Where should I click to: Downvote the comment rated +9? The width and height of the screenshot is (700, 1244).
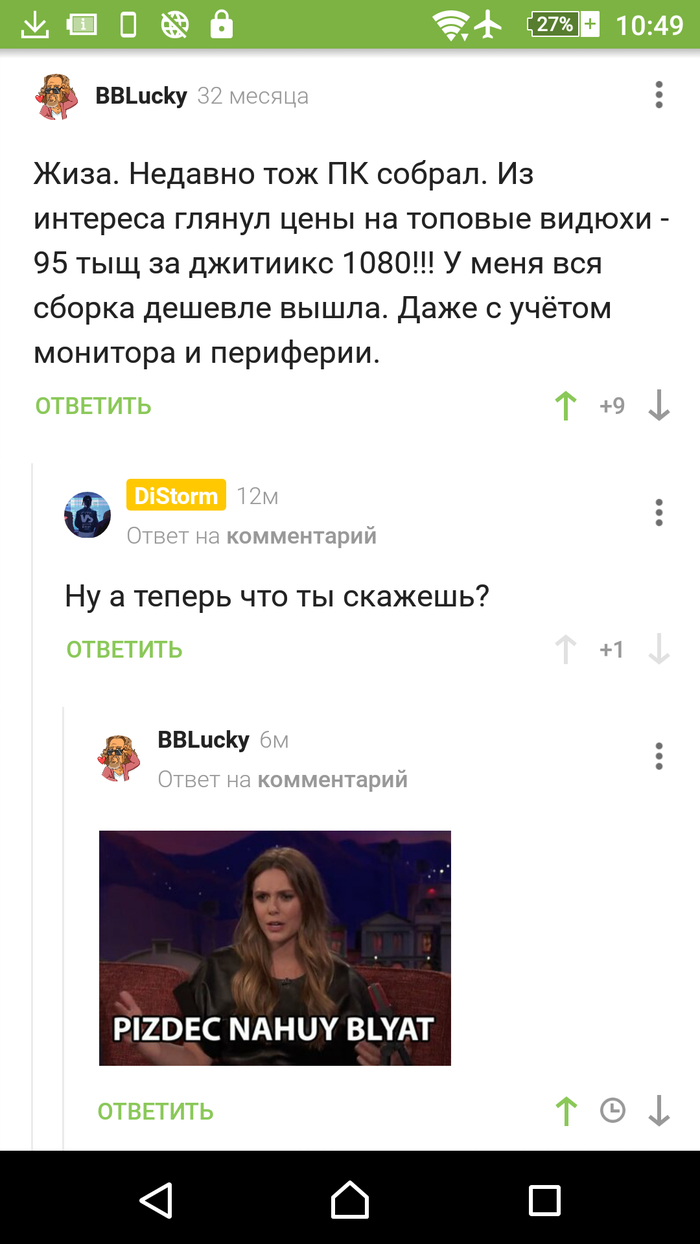coord(658,406)
